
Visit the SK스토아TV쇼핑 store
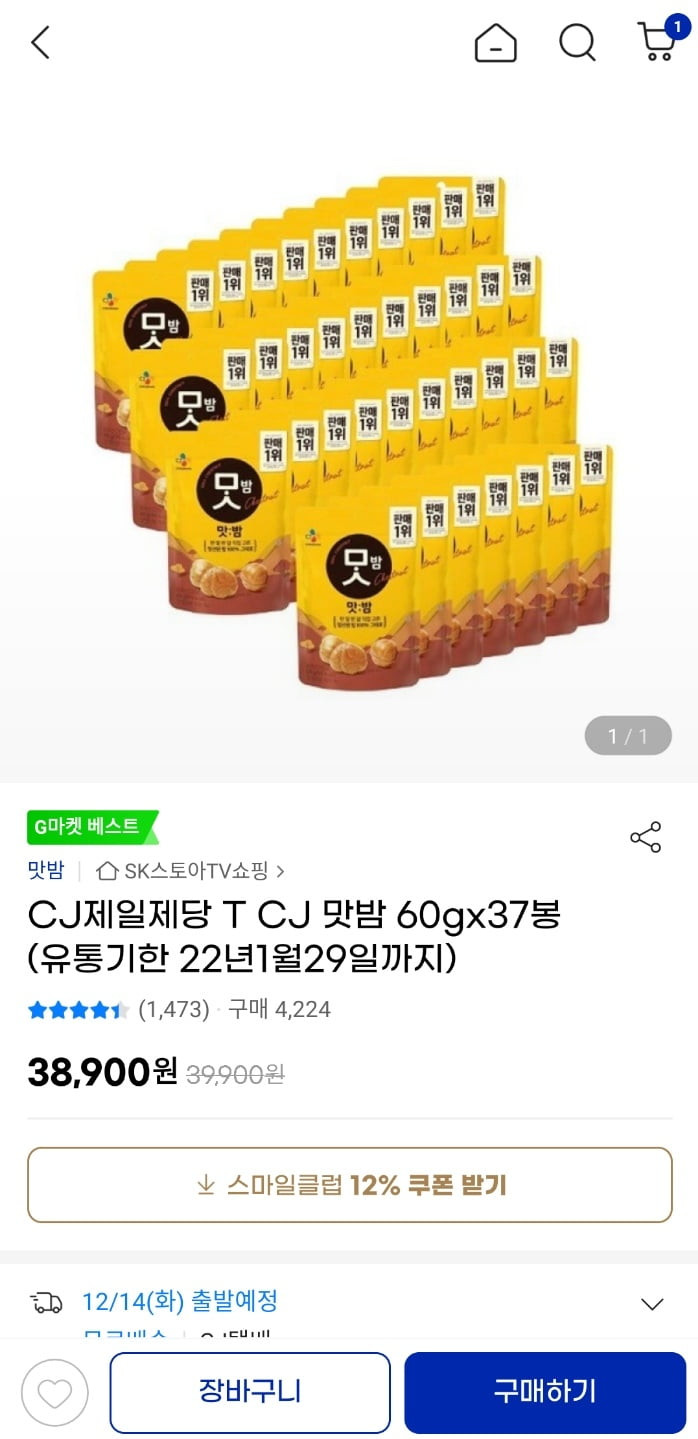click(x=190, y=870)
